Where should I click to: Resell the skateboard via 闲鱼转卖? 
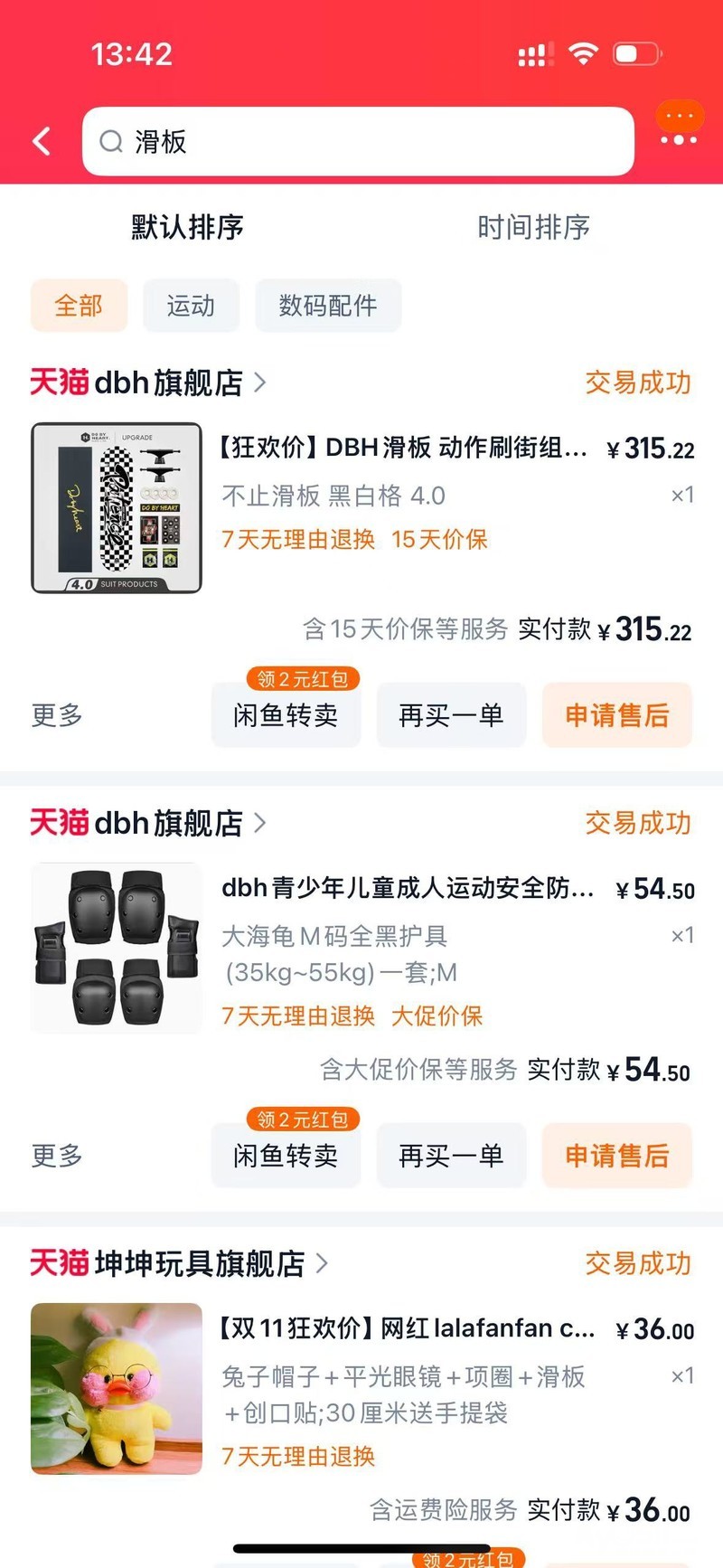(x=286, y=715)
